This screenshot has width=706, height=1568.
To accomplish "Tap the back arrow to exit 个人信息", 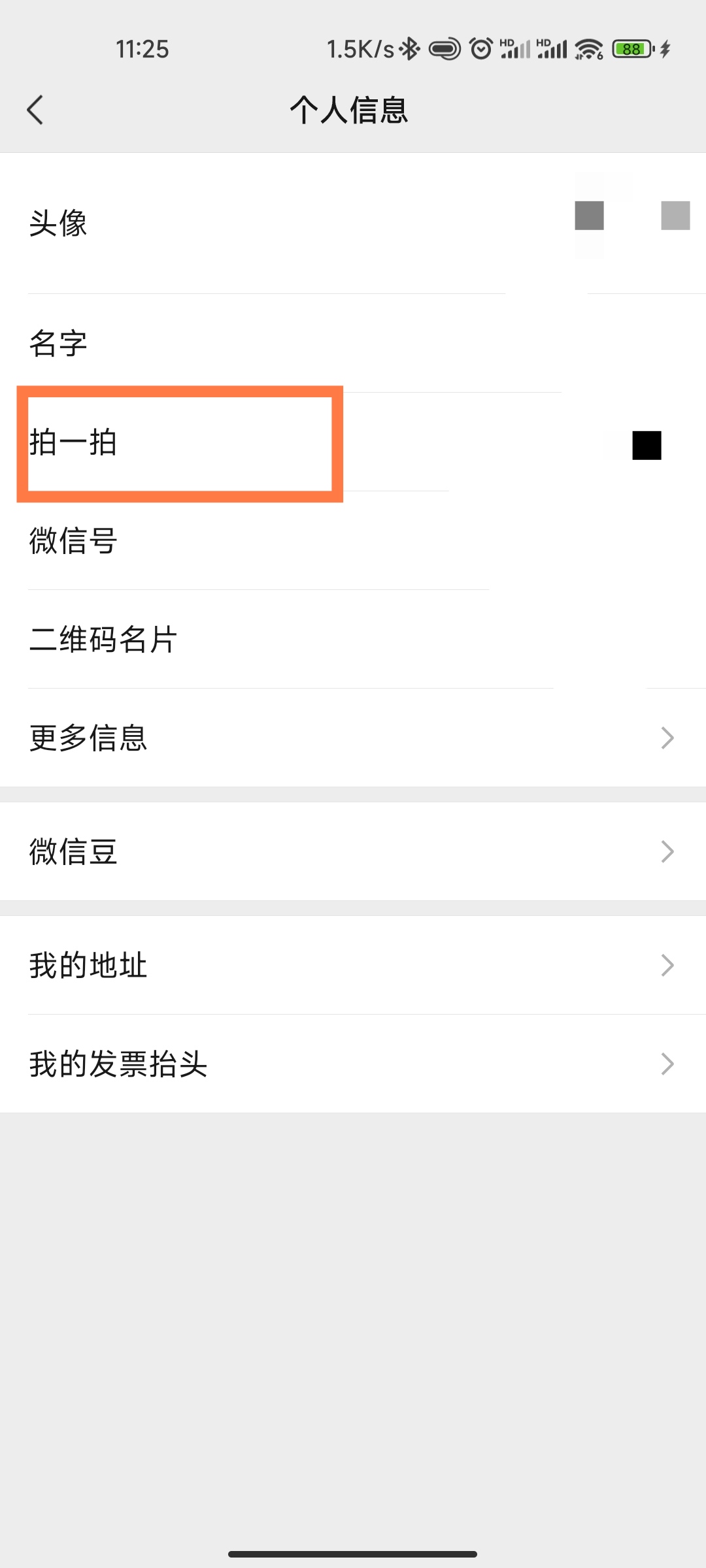I will (x=36, y=110).
